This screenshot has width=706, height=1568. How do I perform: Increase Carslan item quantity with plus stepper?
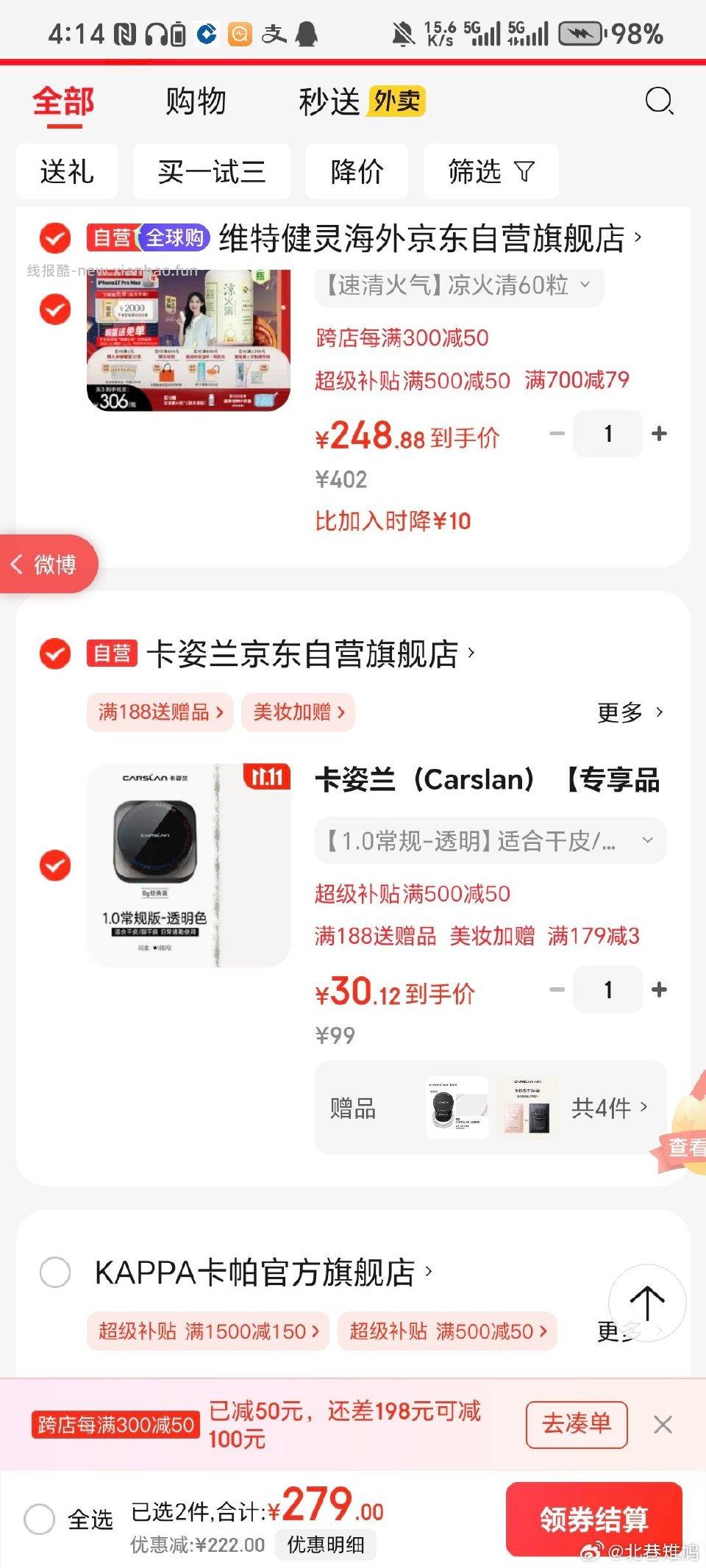point(660,990)
